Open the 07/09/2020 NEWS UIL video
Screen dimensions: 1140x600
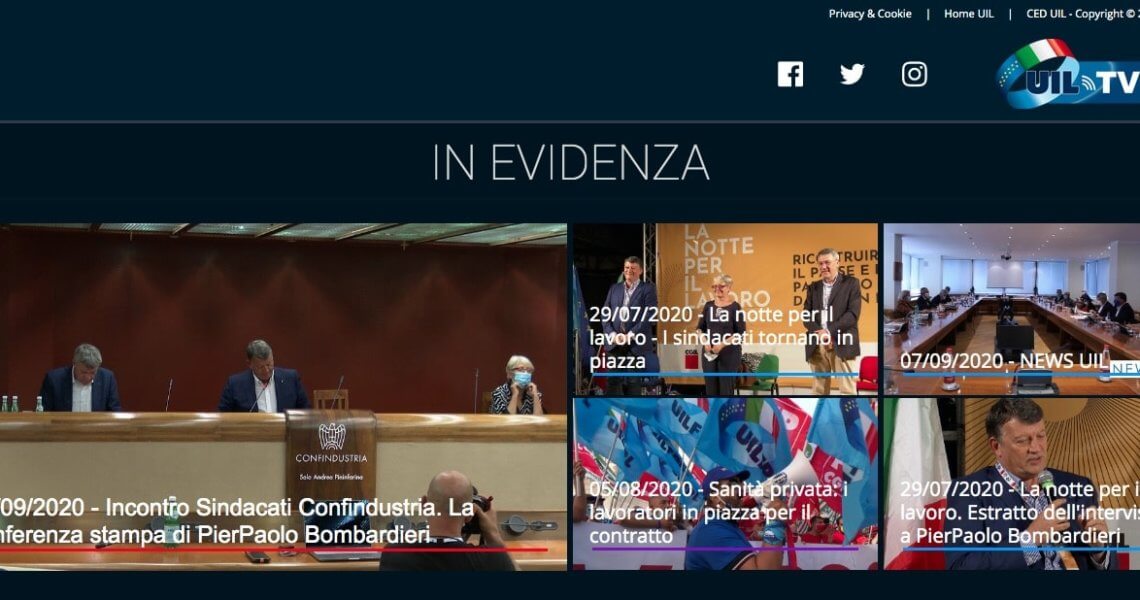click(1011, 309)
